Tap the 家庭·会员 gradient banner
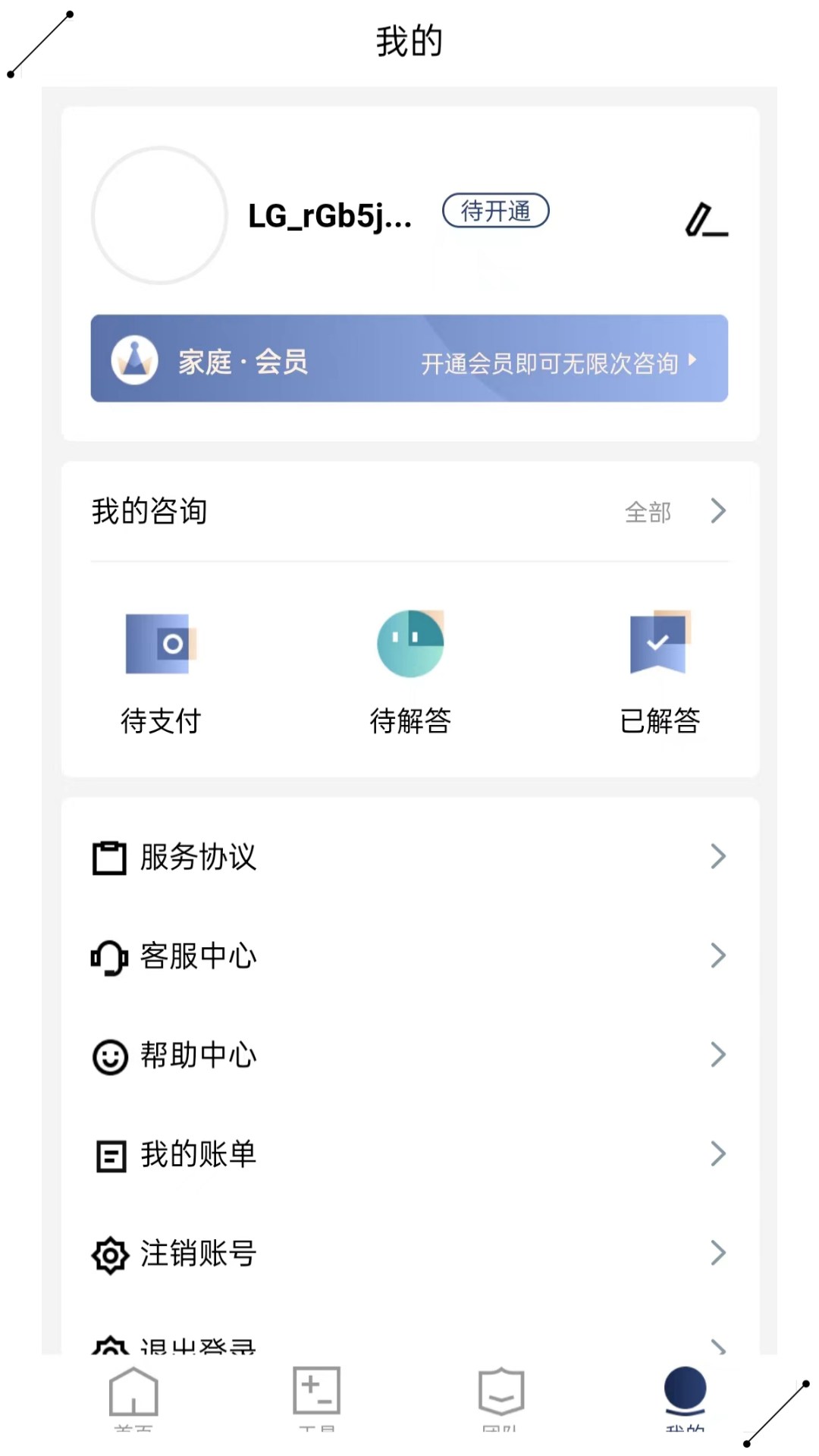 tap(408, 359)
